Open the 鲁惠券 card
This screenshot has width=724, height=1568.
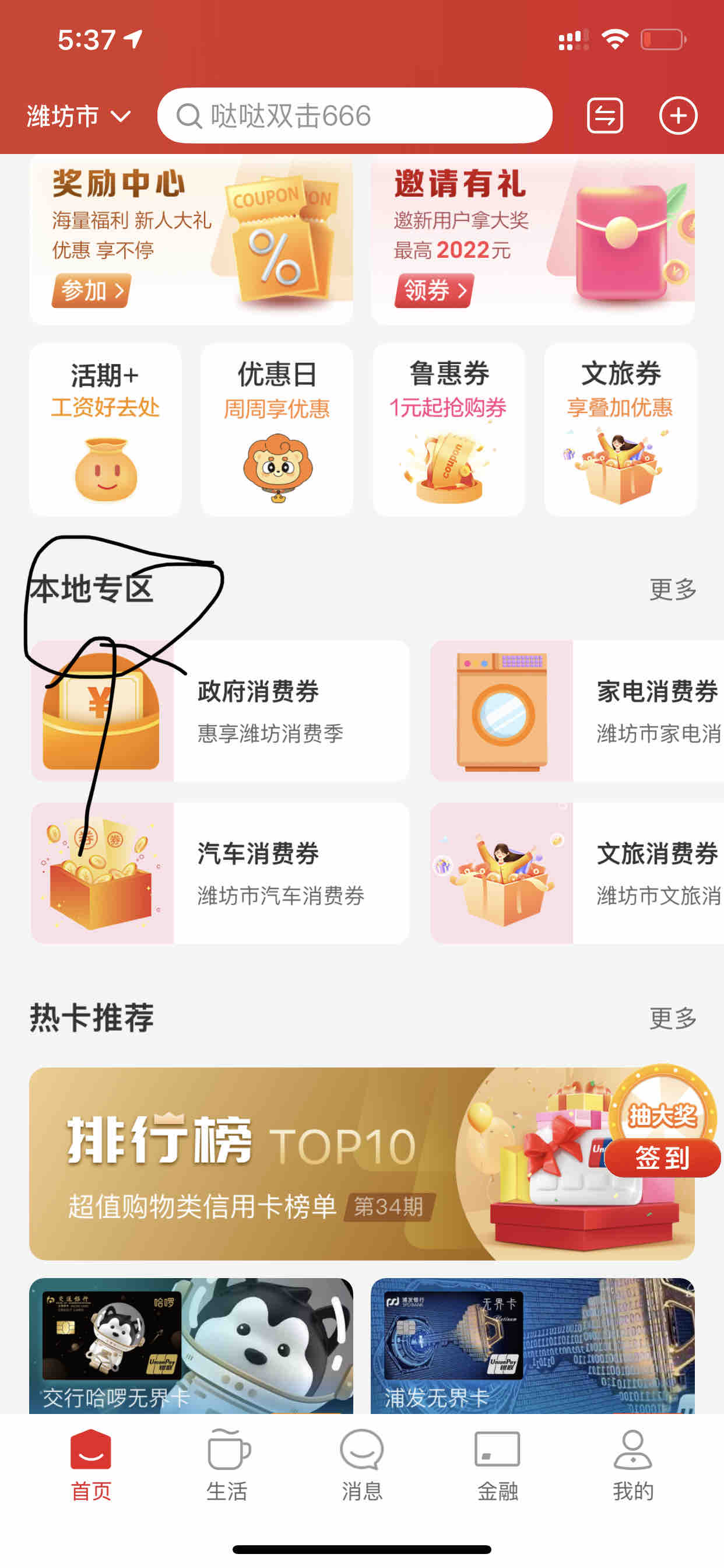(448, 430)
